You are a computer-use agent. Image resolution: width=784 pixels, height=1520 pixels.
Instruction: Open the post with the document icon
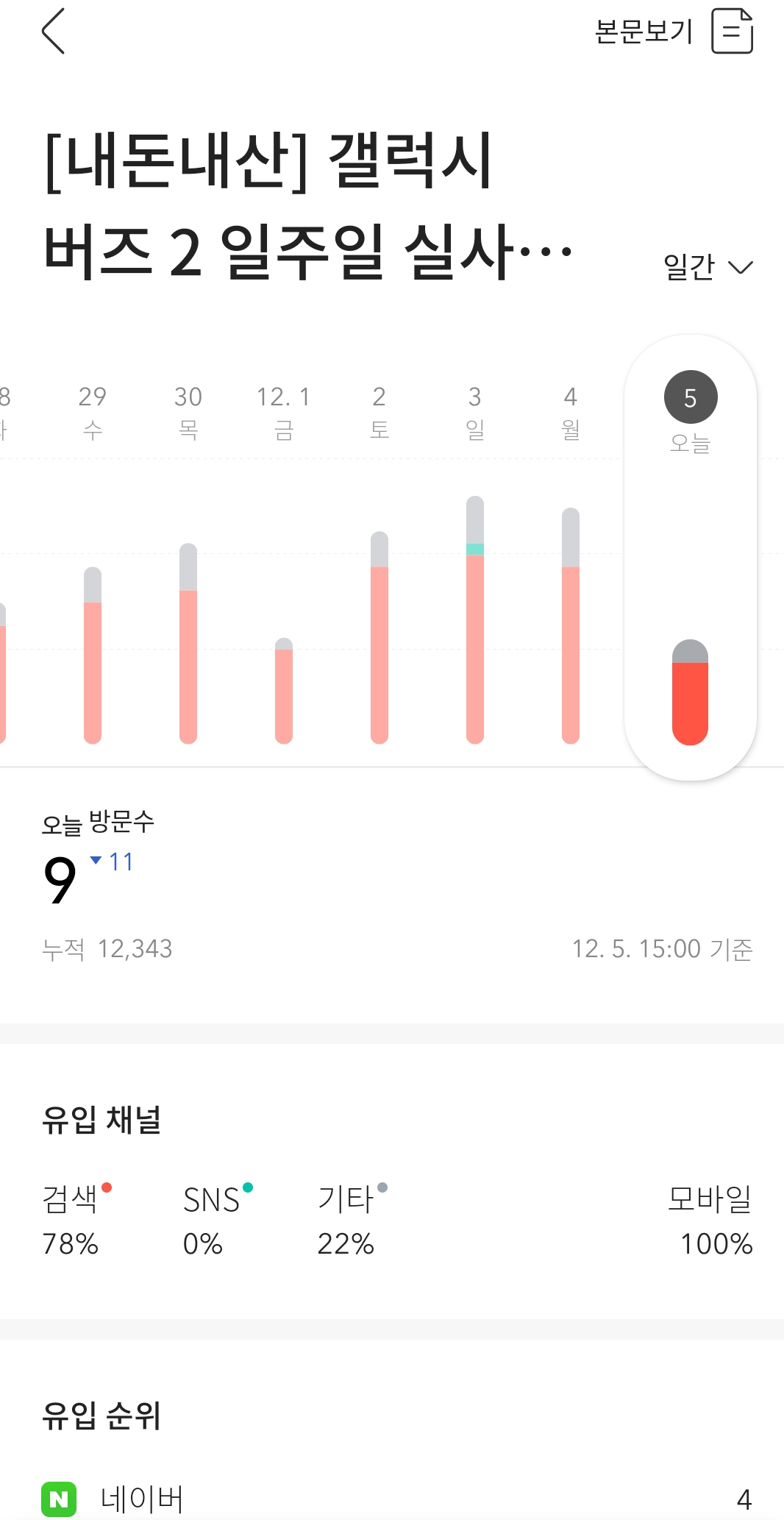[x=733, y=32]
